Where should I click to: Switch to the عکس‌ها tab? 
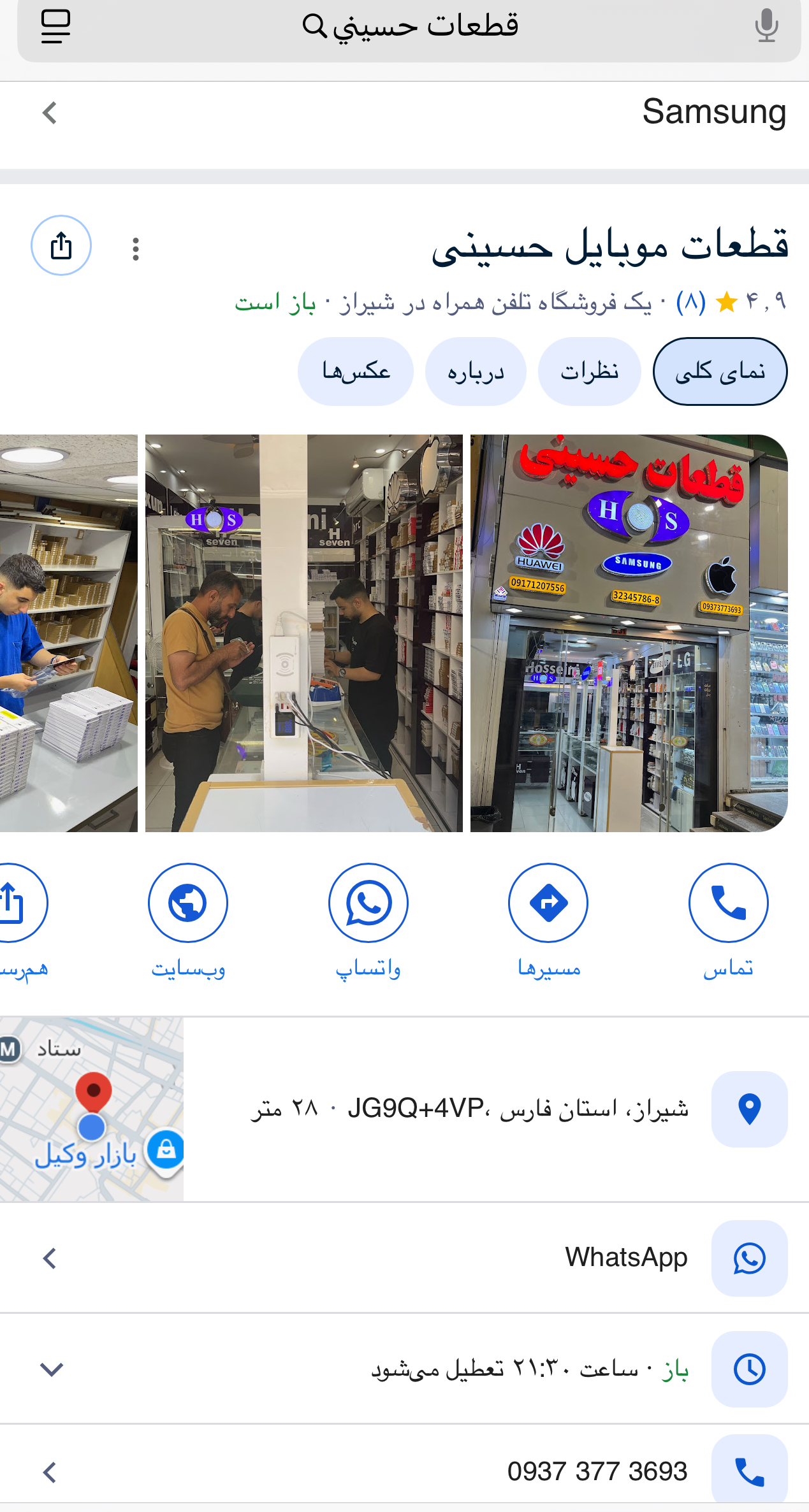click(x=356, y=371)
